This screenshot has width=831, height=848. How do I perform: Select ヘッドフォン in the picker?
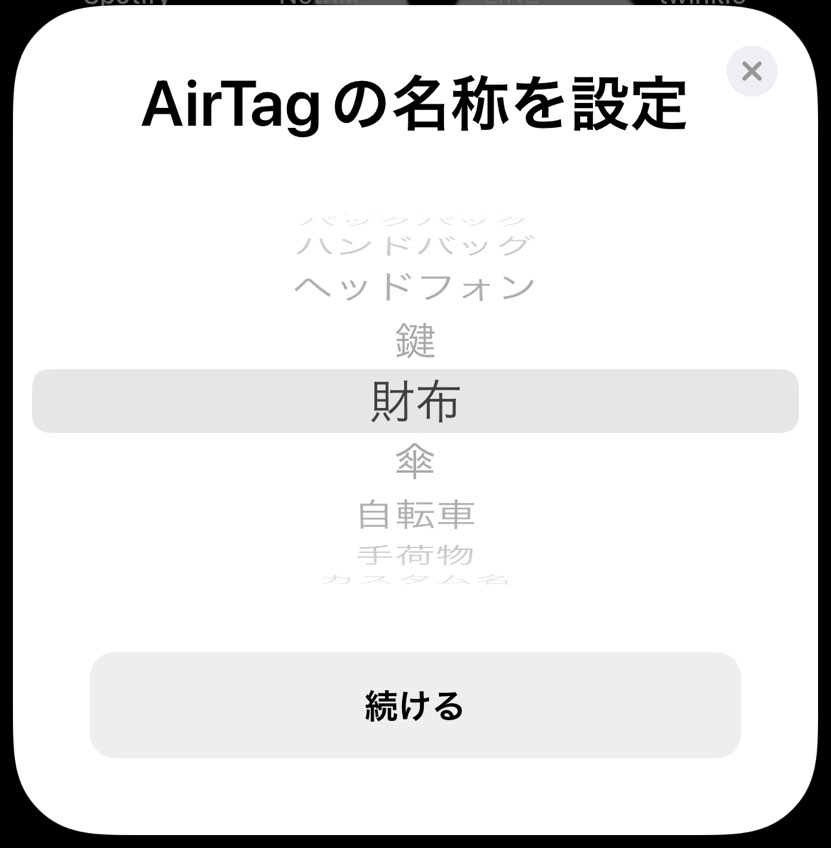(x=415, y=288)
